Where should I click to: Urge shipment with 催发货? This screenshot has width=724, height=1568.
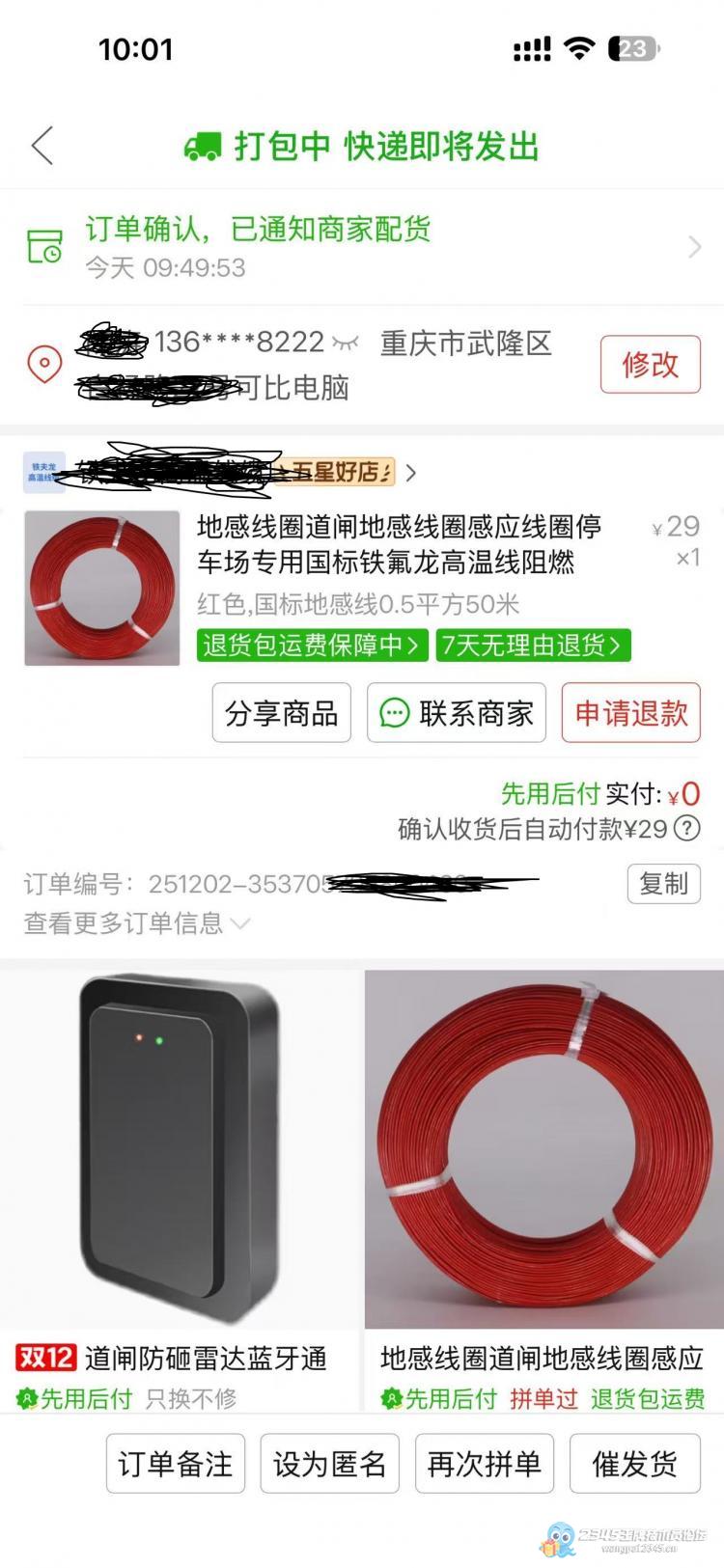point(634,1464)
